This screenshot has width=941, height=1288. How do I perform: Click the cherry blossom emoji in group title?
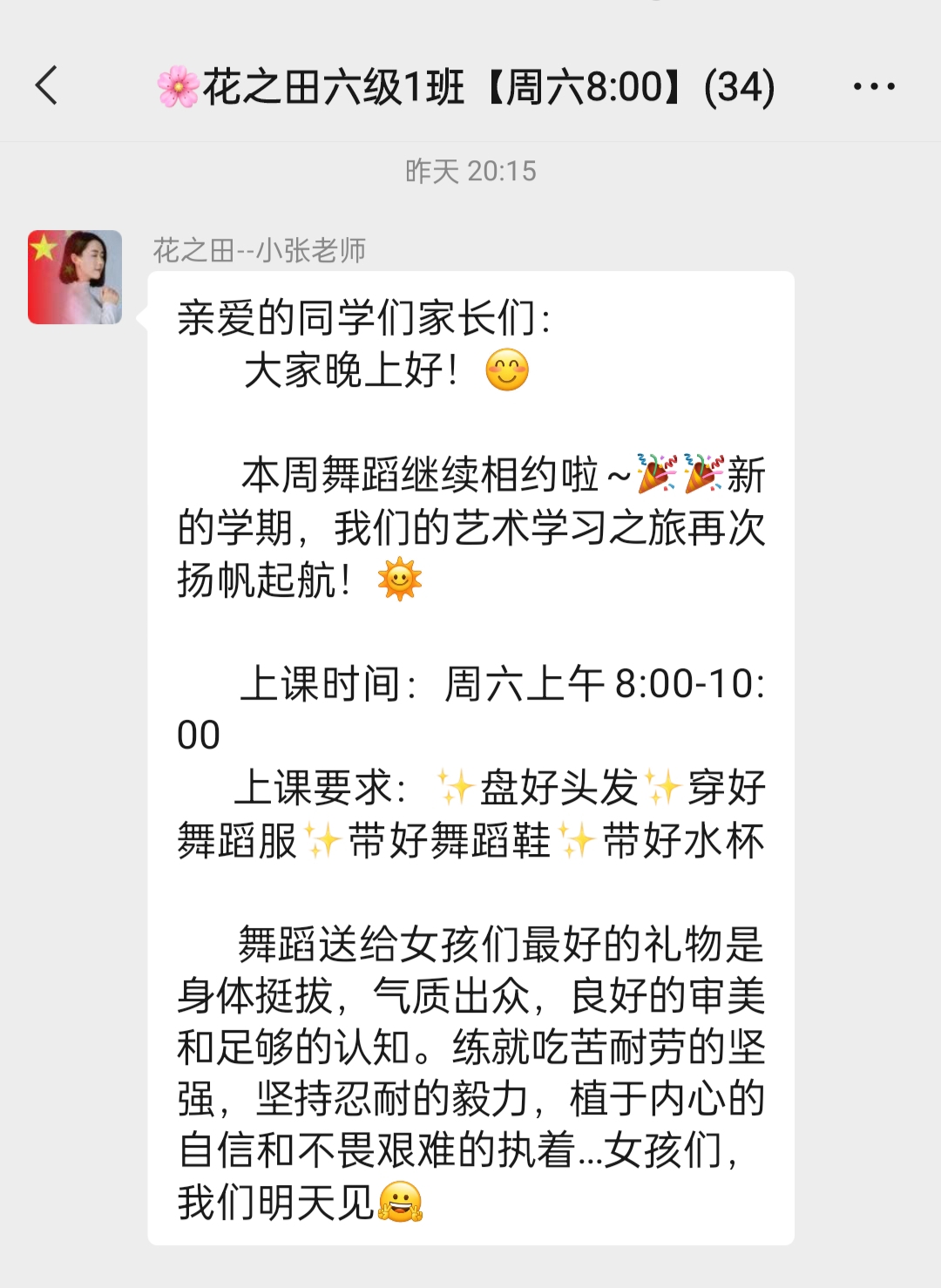tap(177, 85)
